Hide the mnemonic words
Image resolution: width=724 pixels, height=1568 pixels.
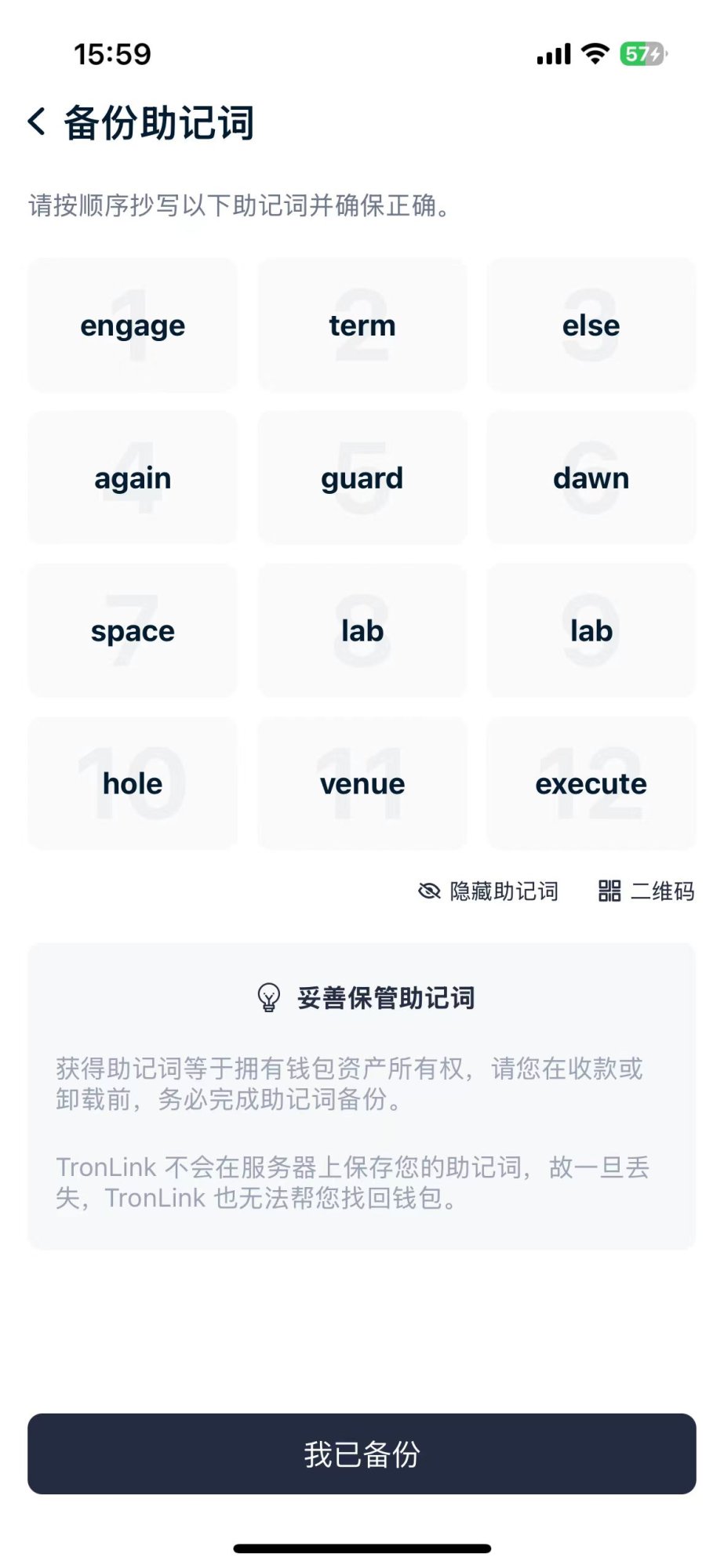click(x=488, y=891)
